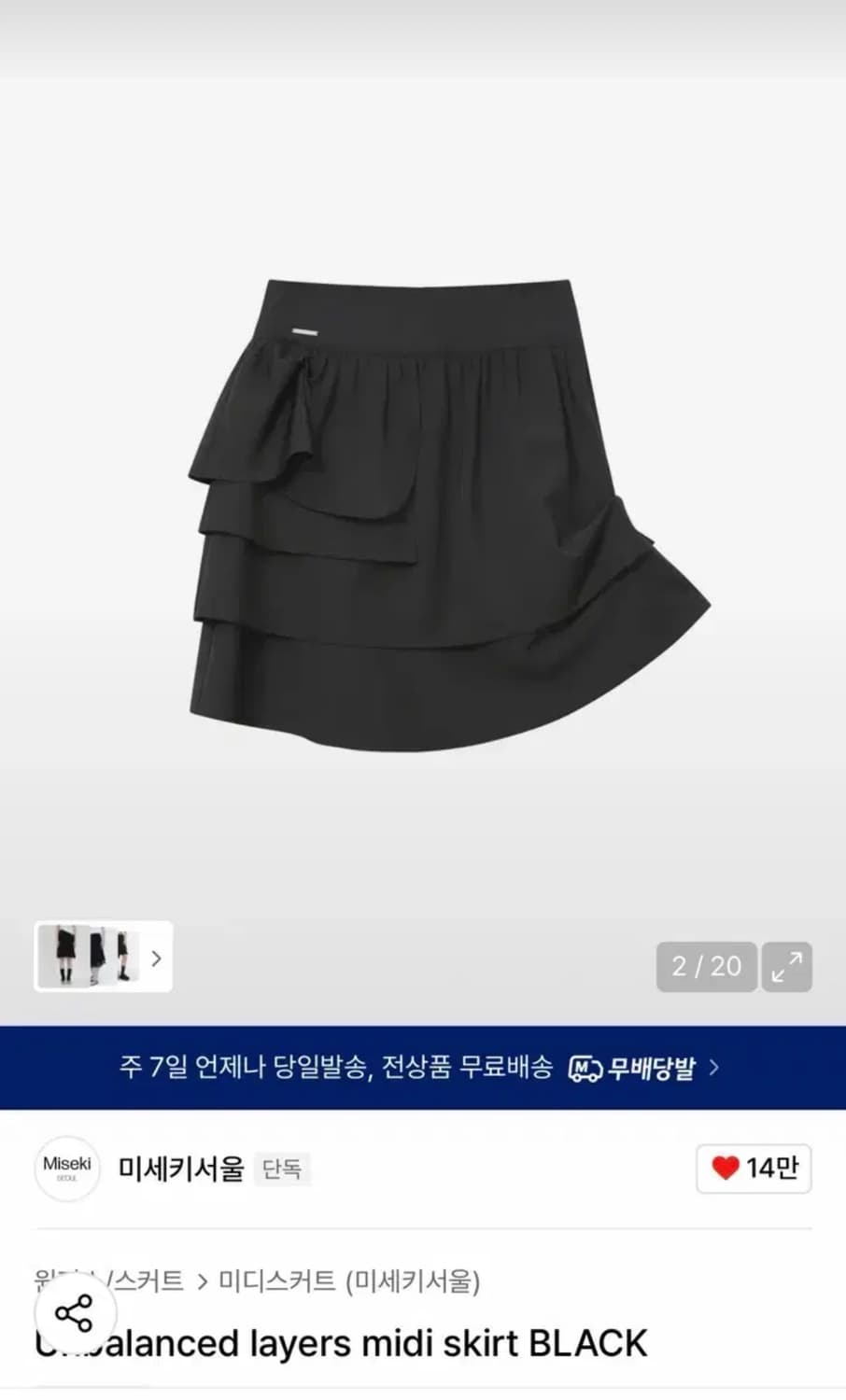Select the first model thumbnail
This screenshot has width=846, height=1400.
[x=63, y=959]
